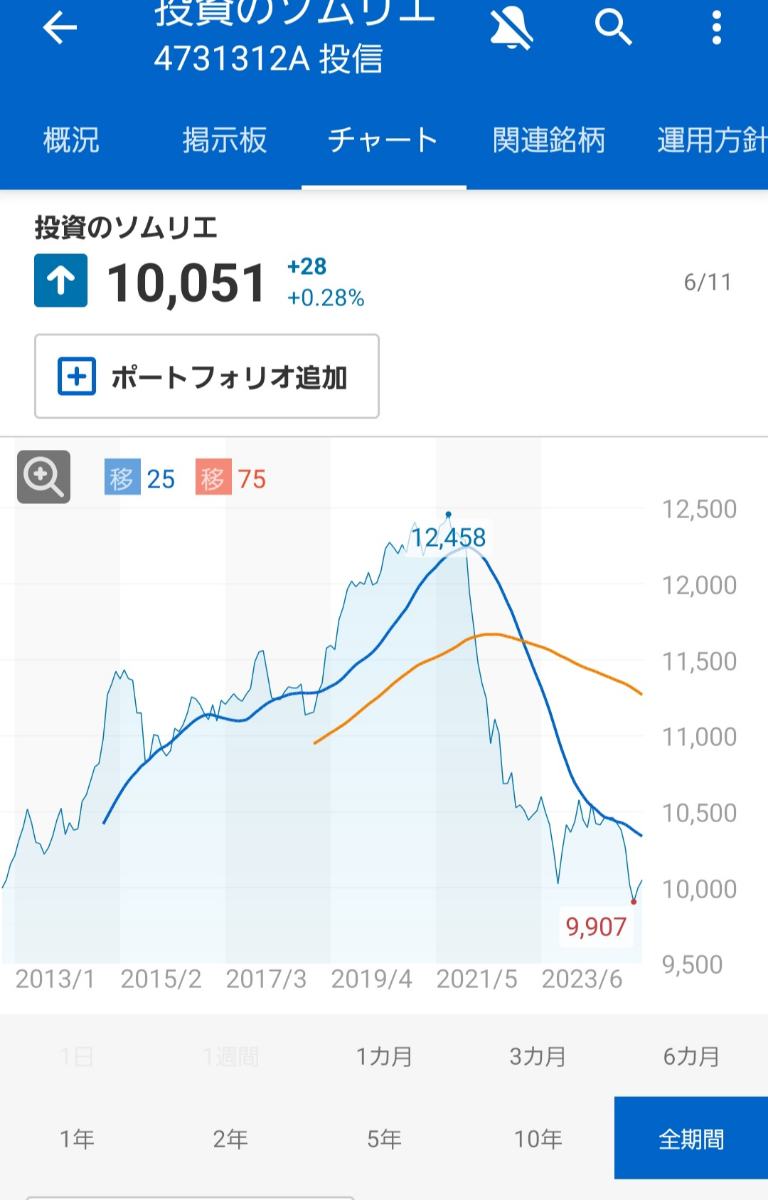768x1200 pixels.
Task: Click the 12,458 peak price marker
Action: tap(448, 537)
